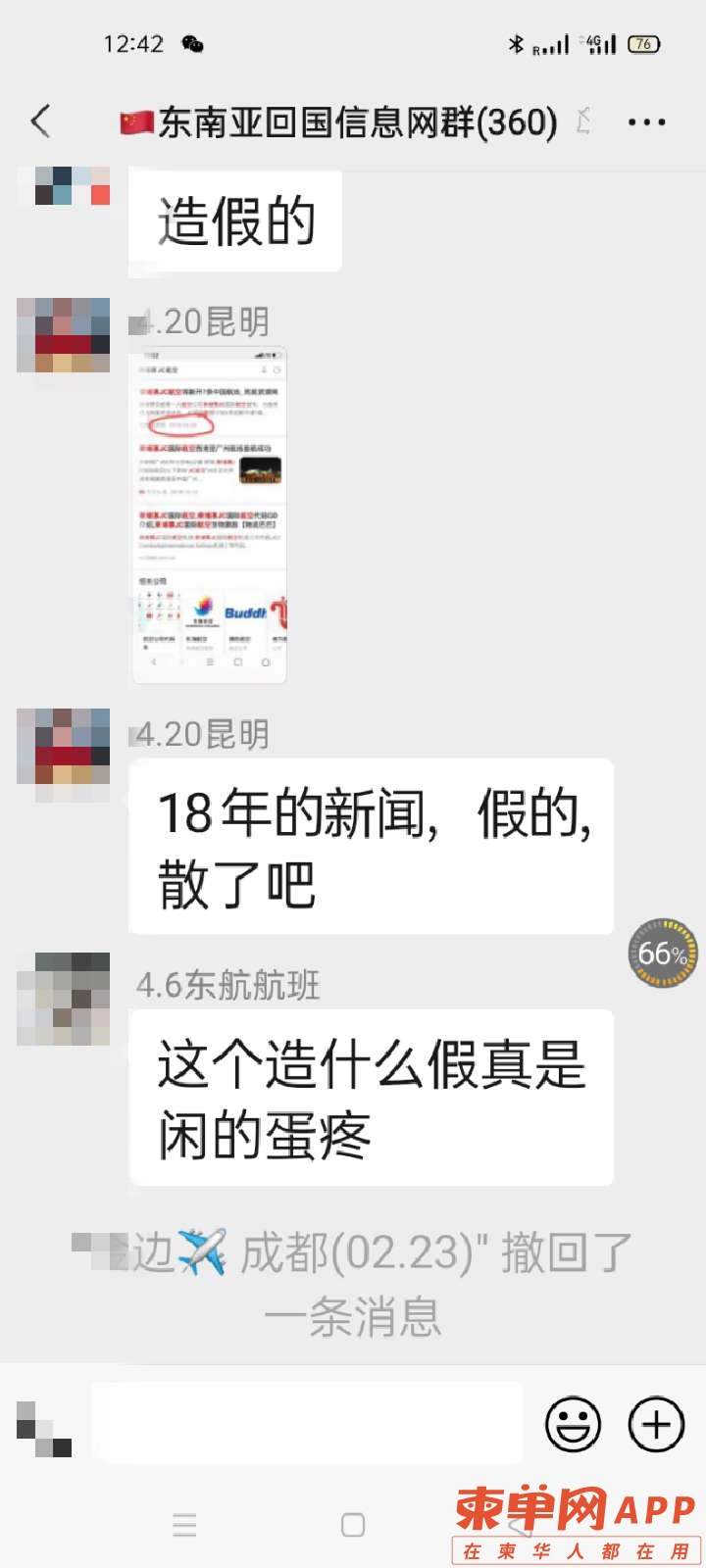Go to the system home screen
706x1568 pixels.
click(x=353, y=1525)
